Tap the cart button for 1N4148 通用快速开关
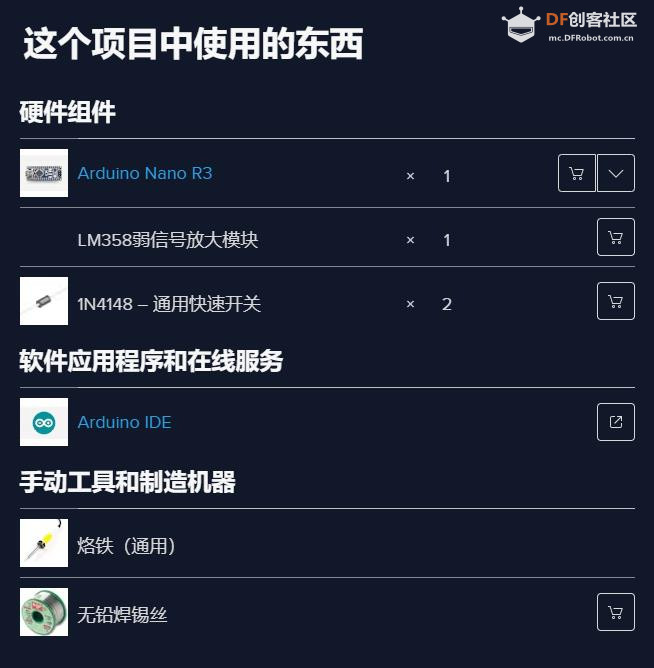This screenshot has height=668, width=654. click(616, 301)
